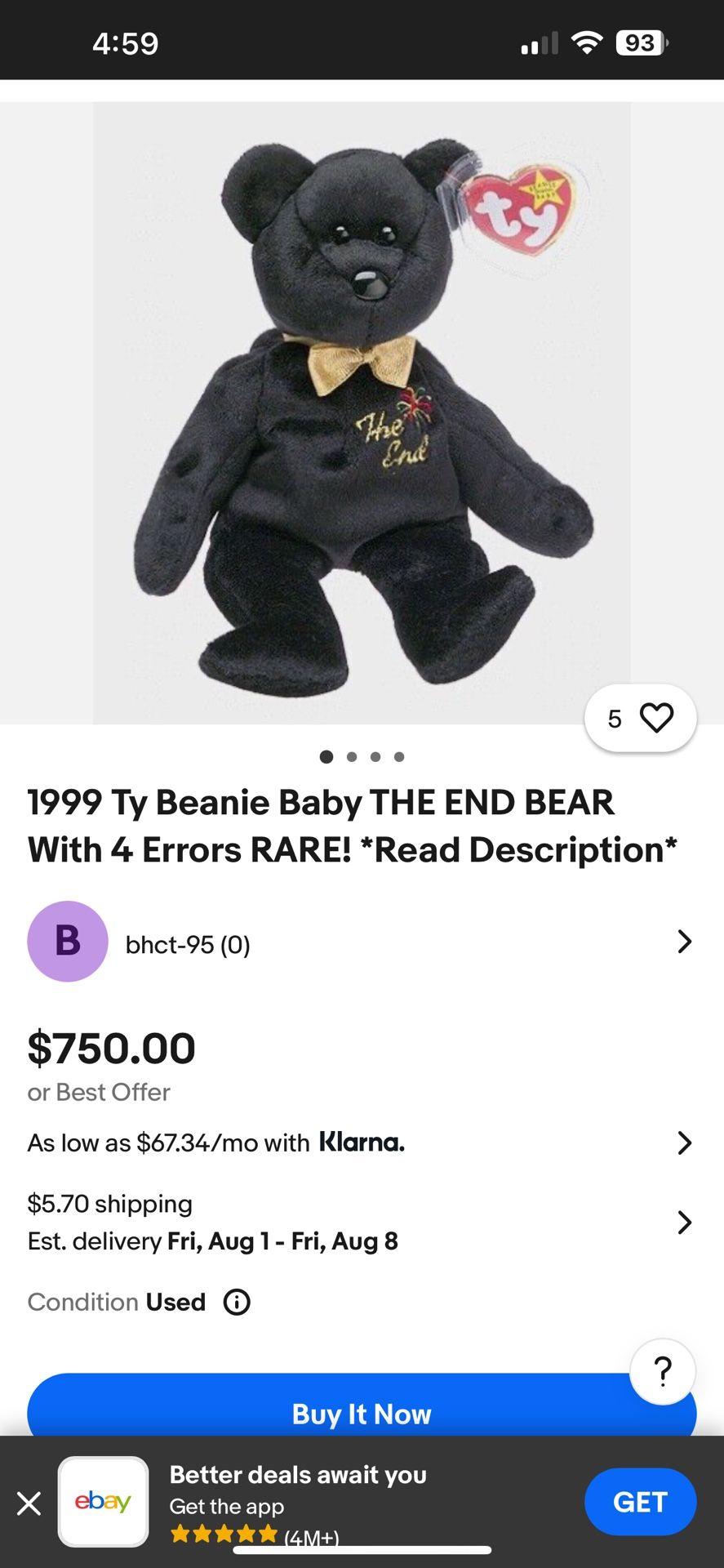The image size is (724, 1568).
Task: Tap the battery indicator showing 93
Action: click(641, 42)
